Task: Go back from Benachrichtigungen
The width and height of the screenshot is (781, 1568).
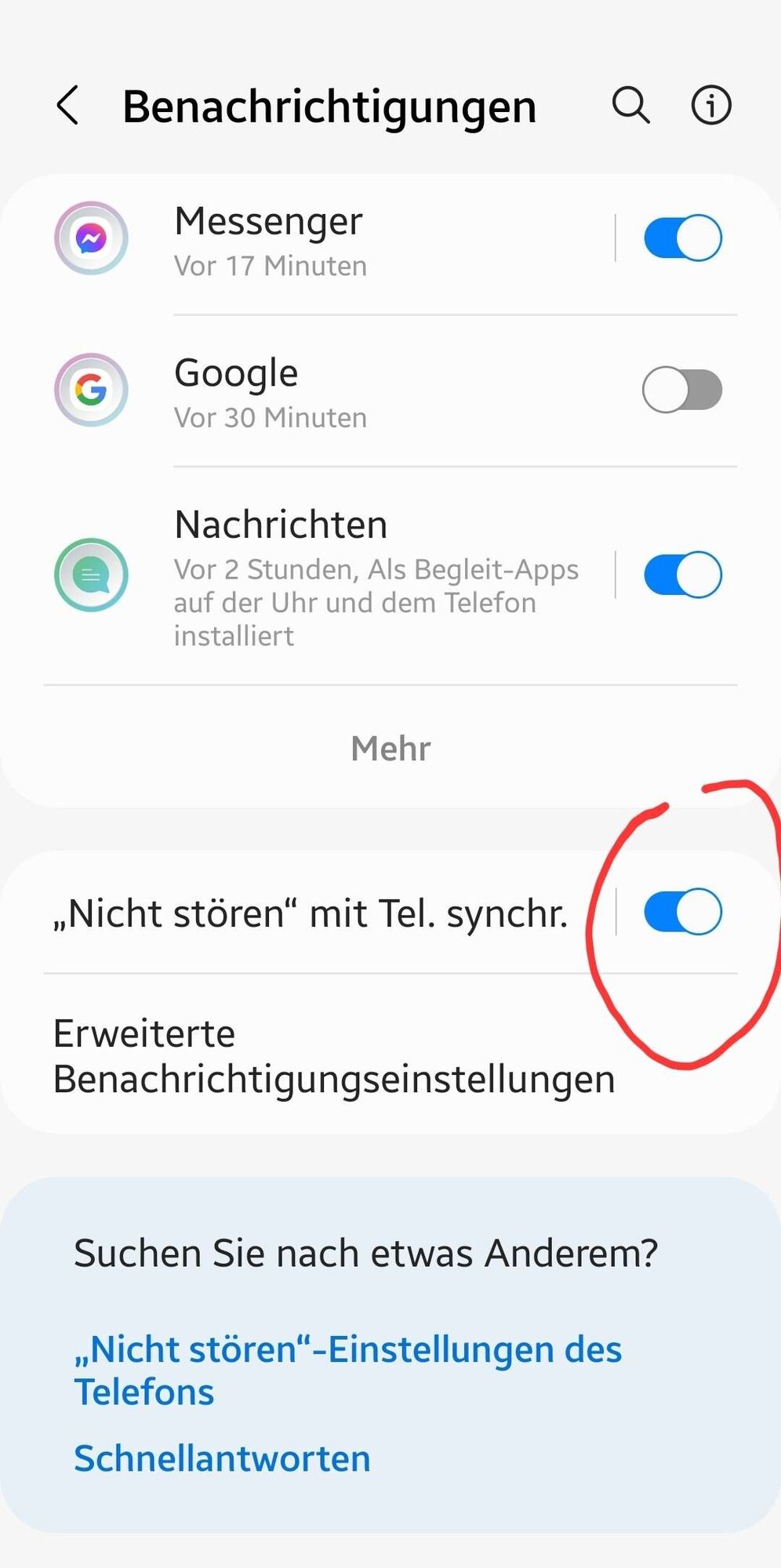Action: pyautogui.click(x=68, y=106)
